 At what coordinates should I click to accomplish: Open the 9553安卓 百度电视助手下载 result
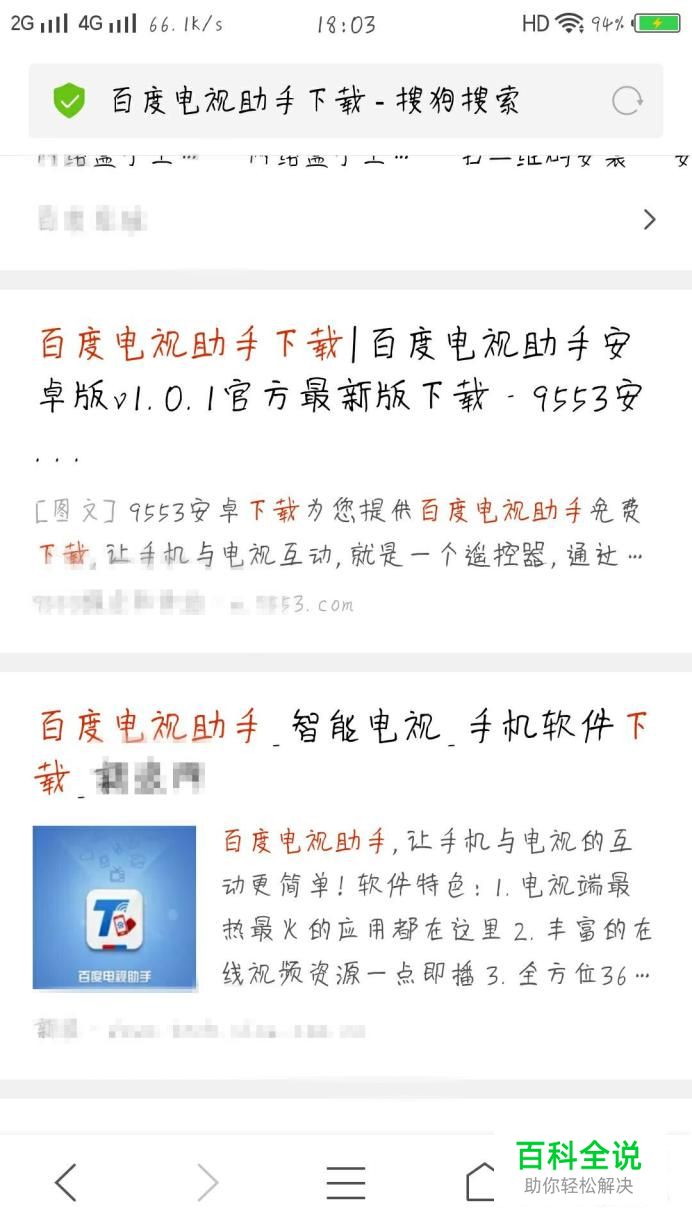coord(340,370)
